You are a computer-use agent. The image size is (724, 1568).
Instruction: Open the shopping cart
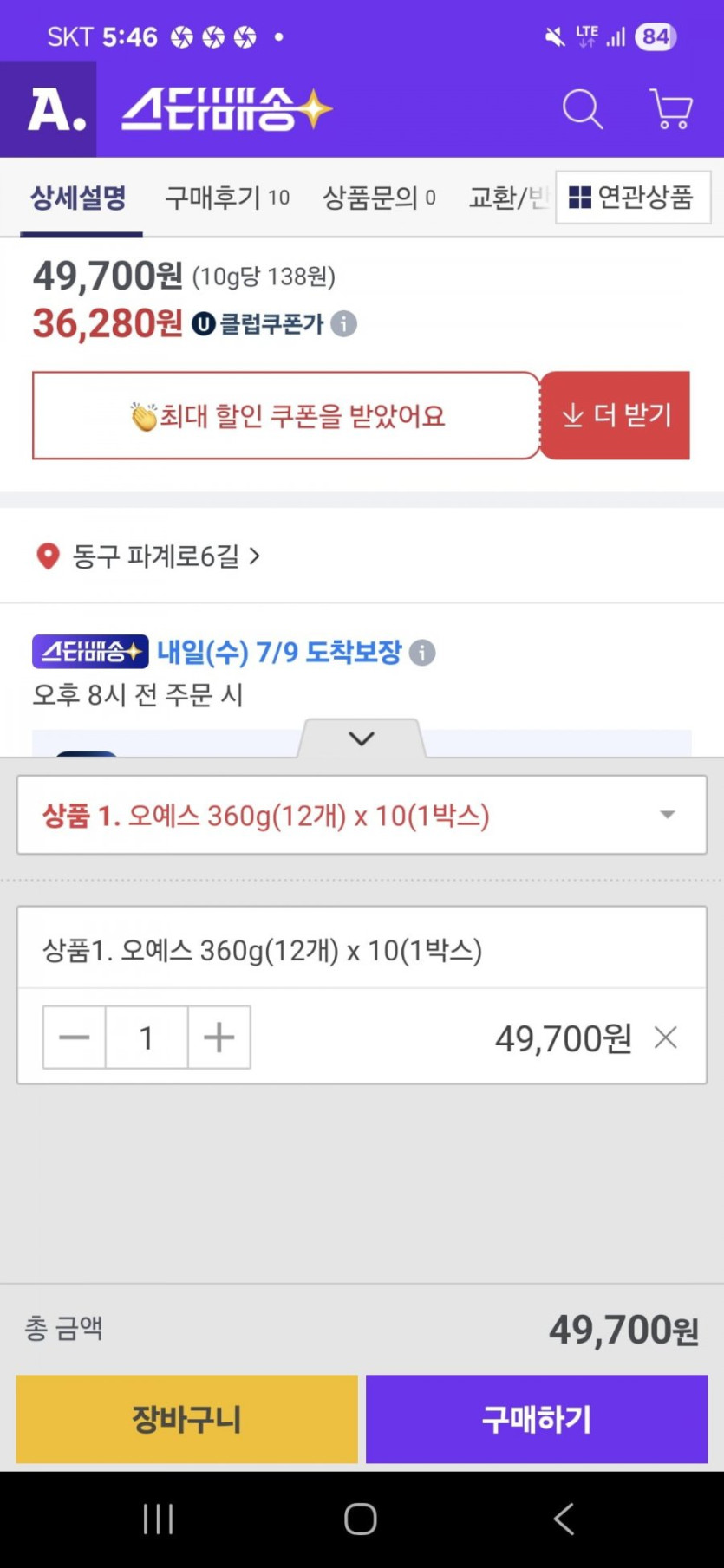pyautogui.click(x=670, y=110)
